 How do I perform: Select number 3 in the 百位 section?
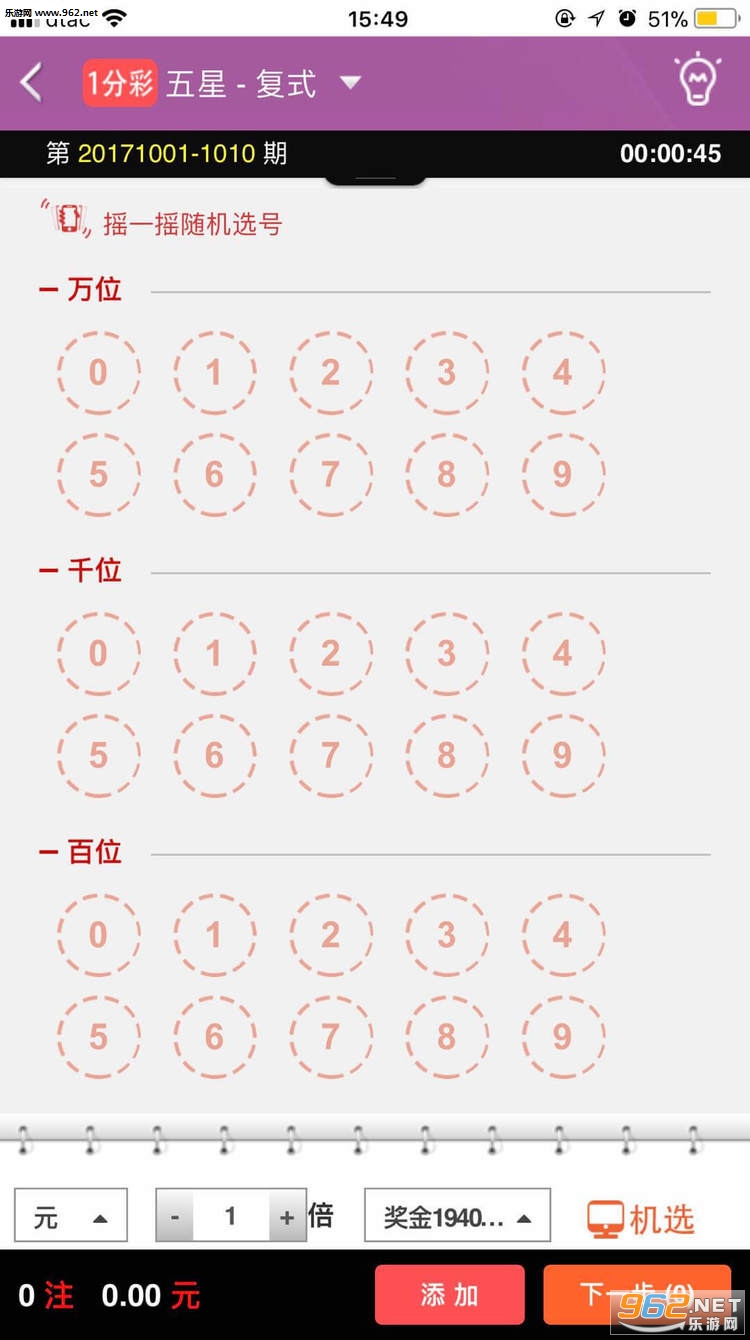[x=446, y=935]
